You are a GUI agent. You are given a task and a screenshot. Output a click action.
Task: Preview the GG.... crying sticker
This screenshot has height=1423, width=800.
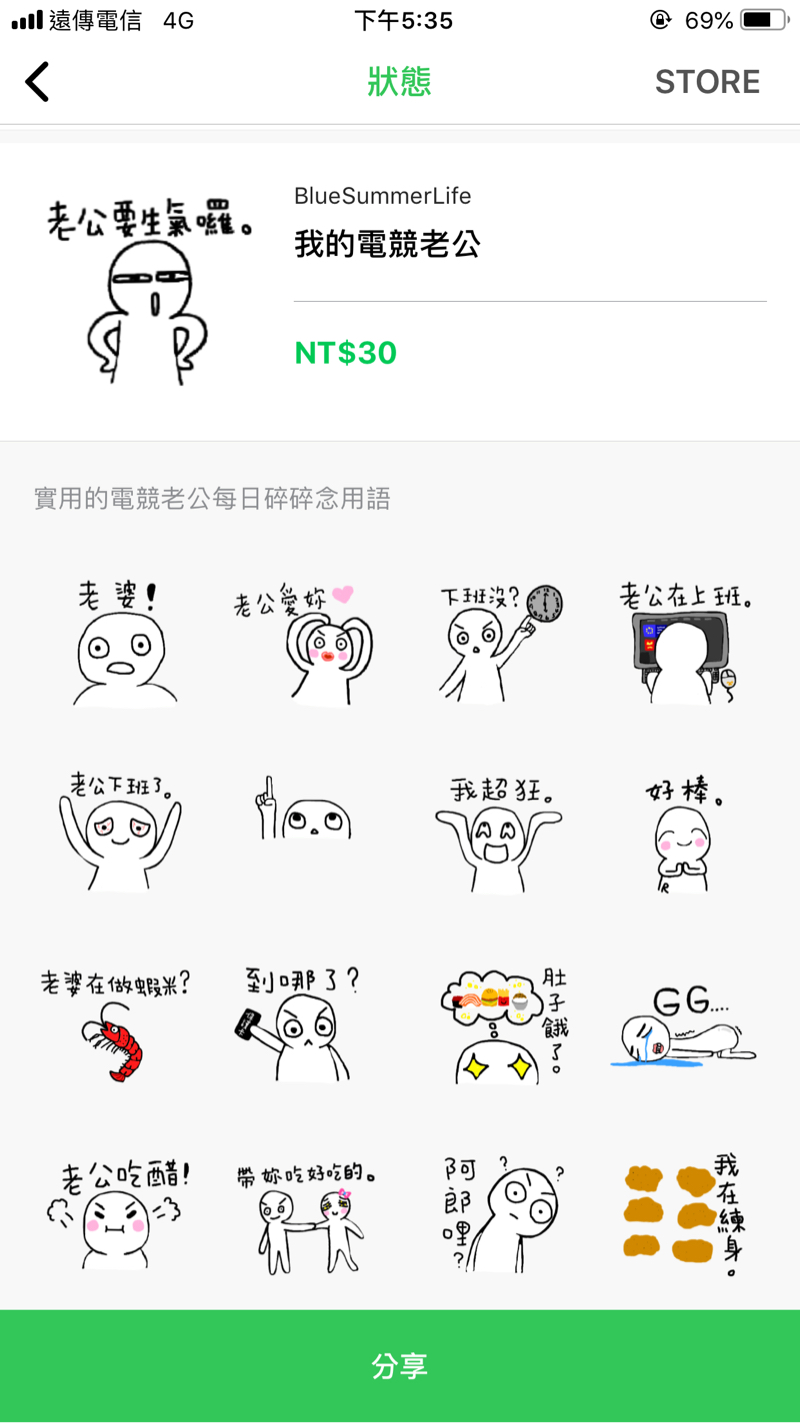683,1020
